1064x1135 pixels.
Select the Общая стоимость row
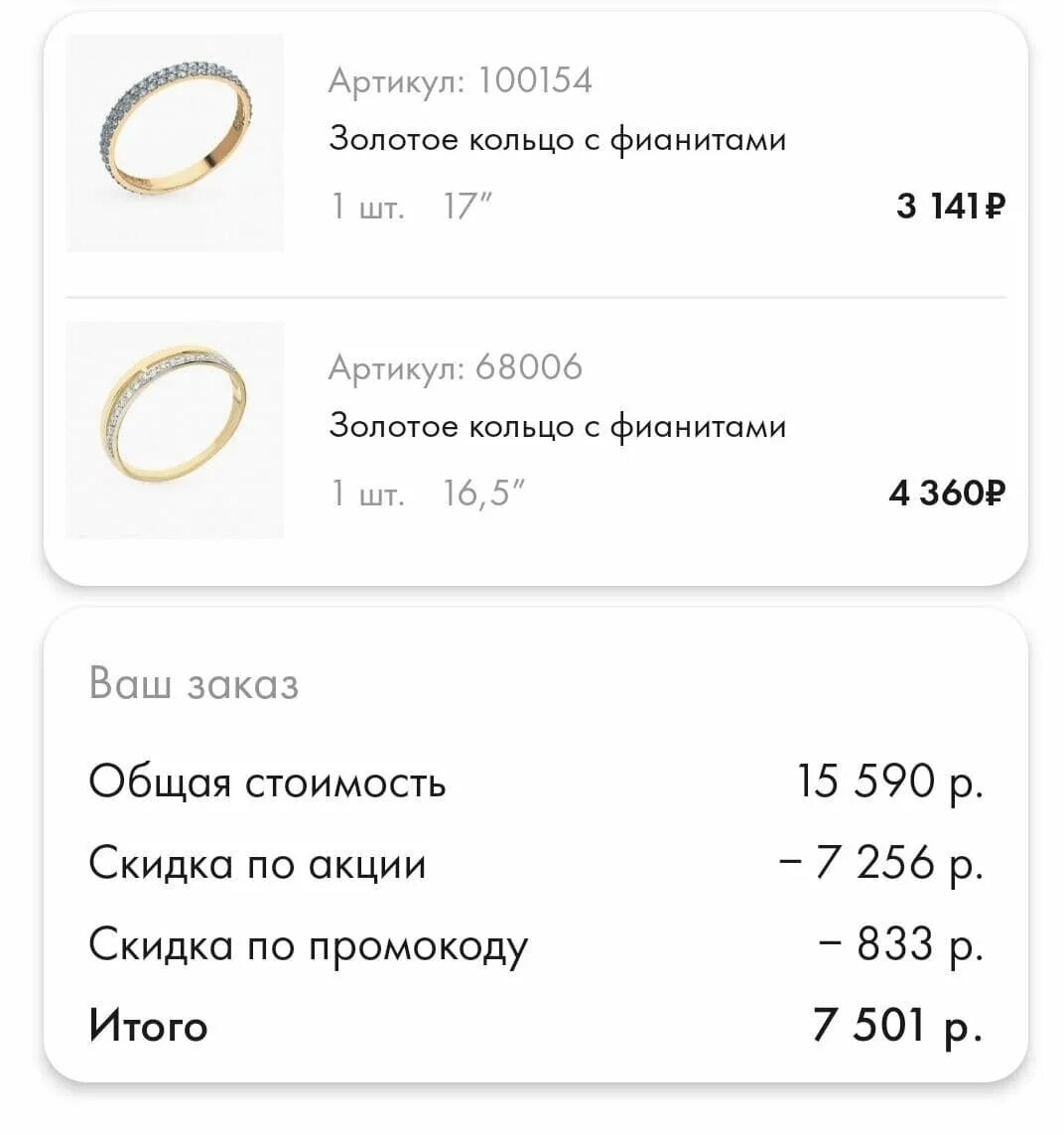(268, 783)
